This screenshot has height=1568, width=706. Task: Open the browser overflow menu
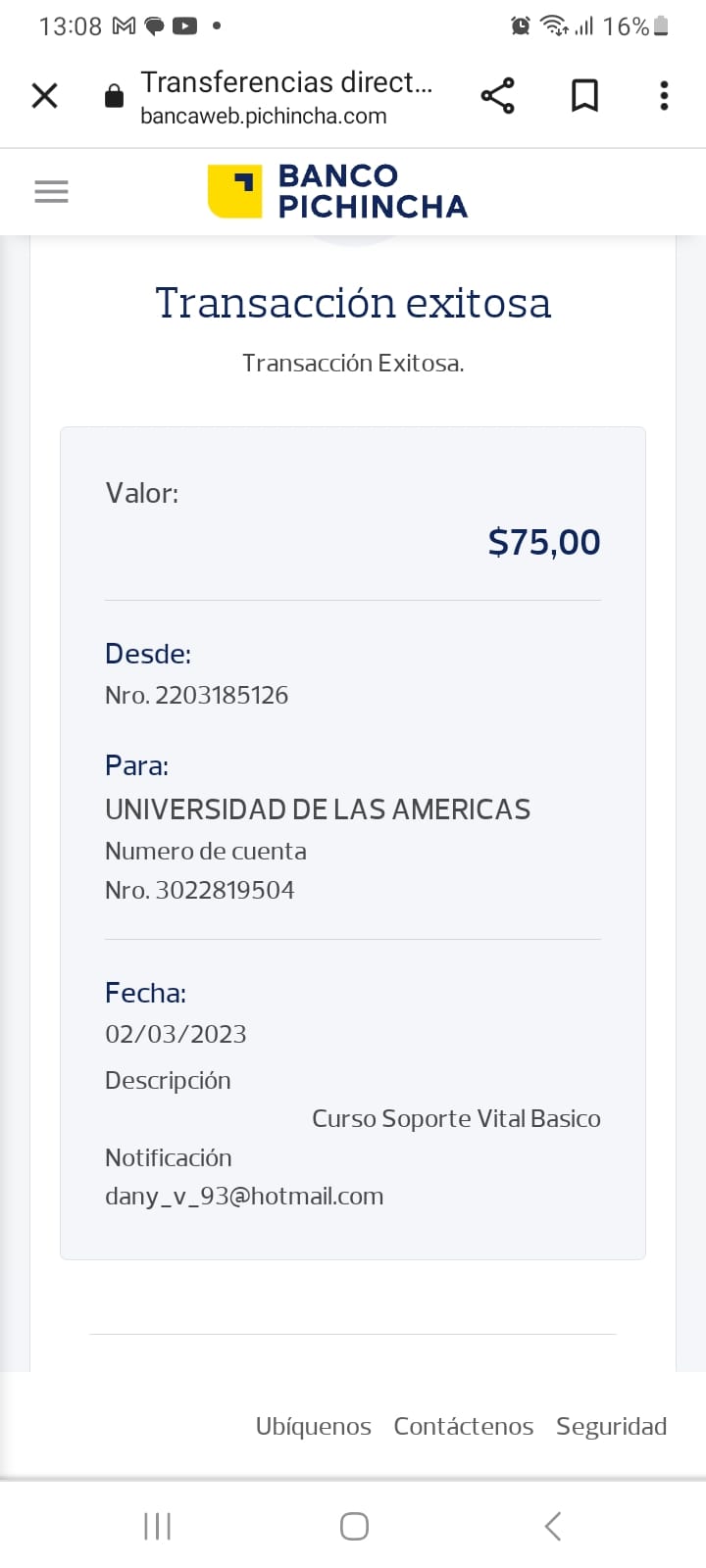664,96
